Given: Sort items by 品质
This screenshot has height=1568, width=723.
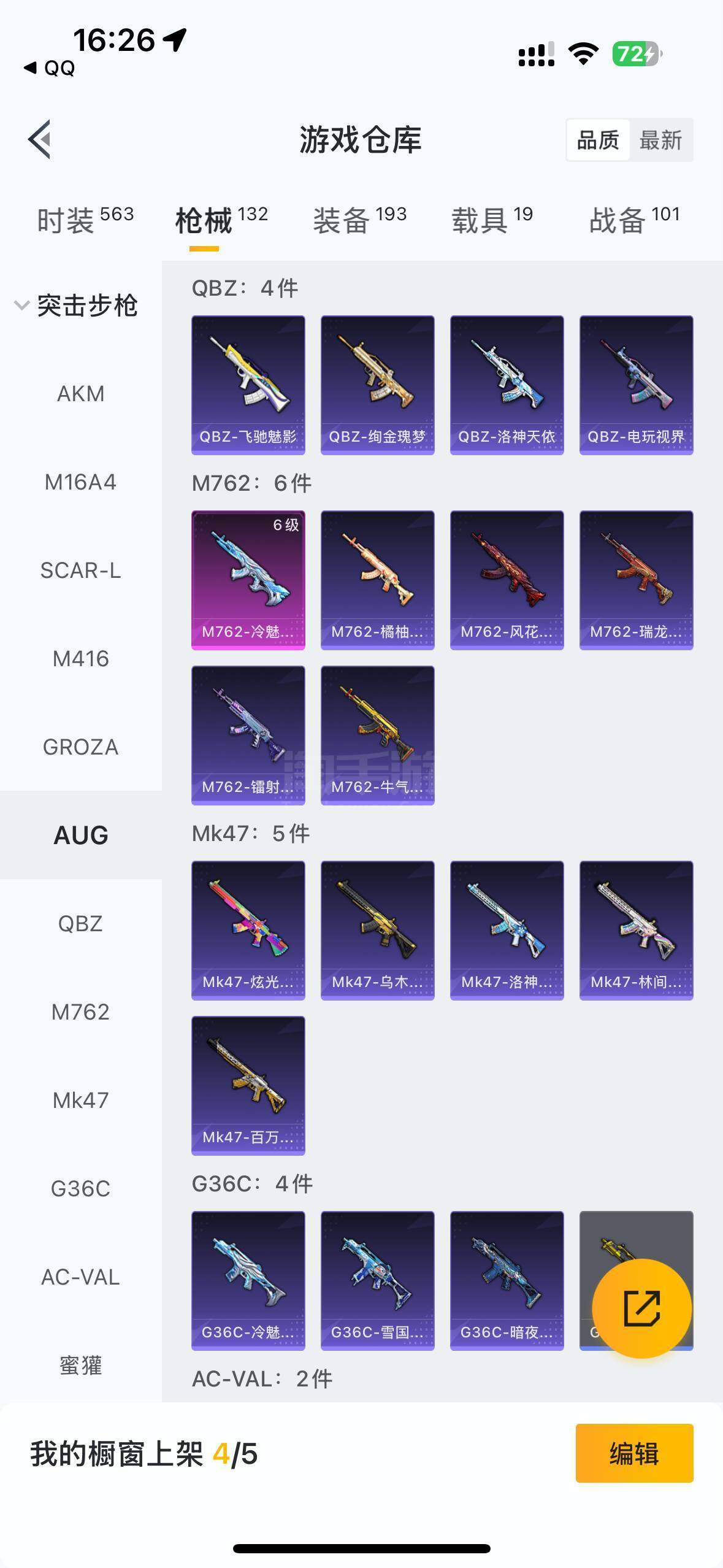Looking at the screenshot, I should [x=598, y=140].
